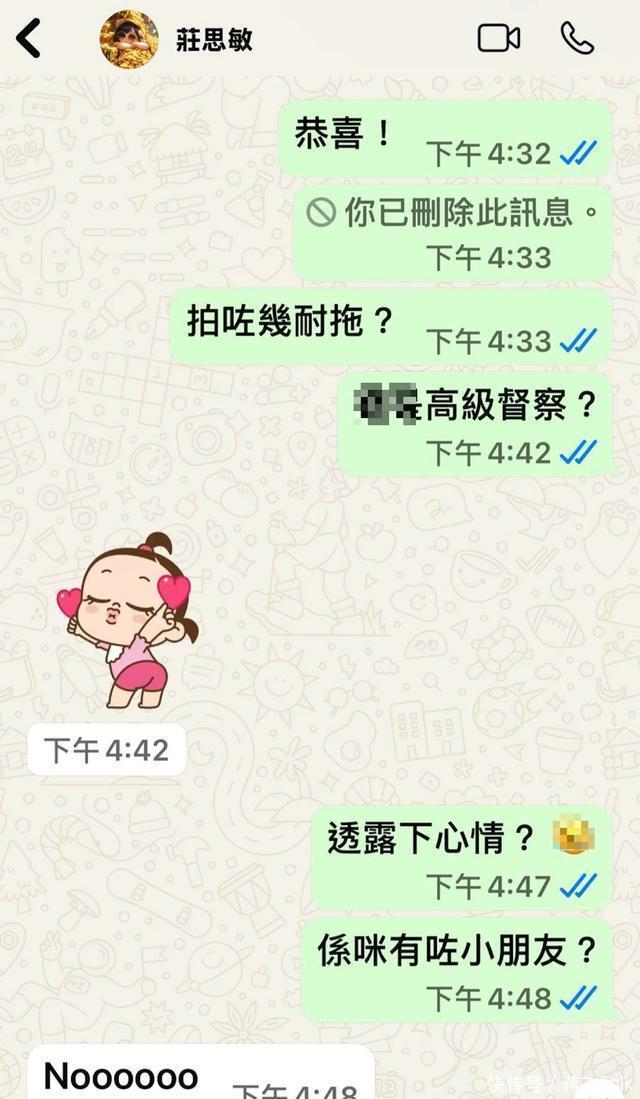The width and height of the screenshot is (640, 1099).
Task: Open the heart-eyes girl sticker
Action: click(x=126, y=622)
